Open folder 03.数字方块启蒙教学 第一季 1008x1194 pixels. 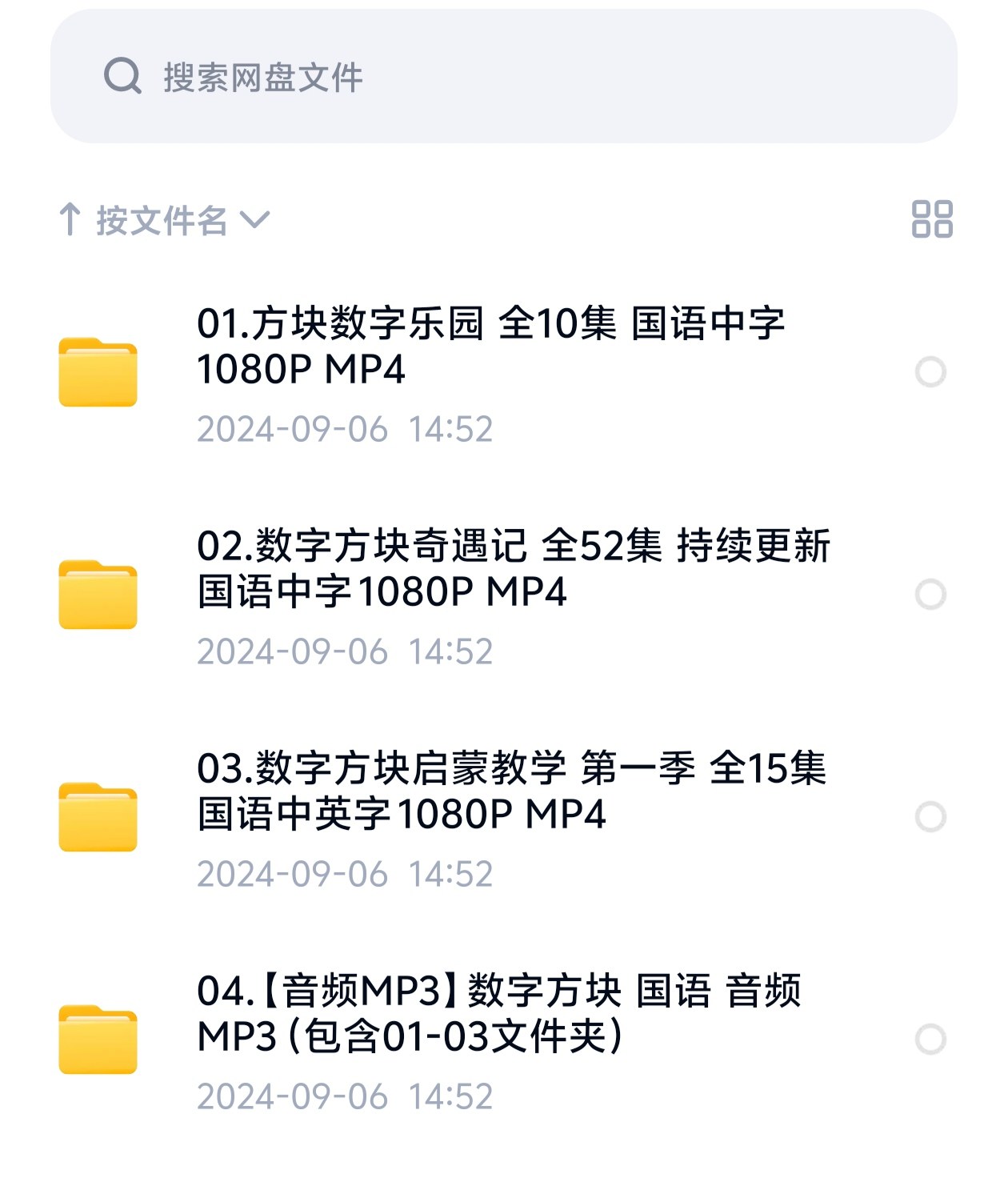(x=510, y=791)
